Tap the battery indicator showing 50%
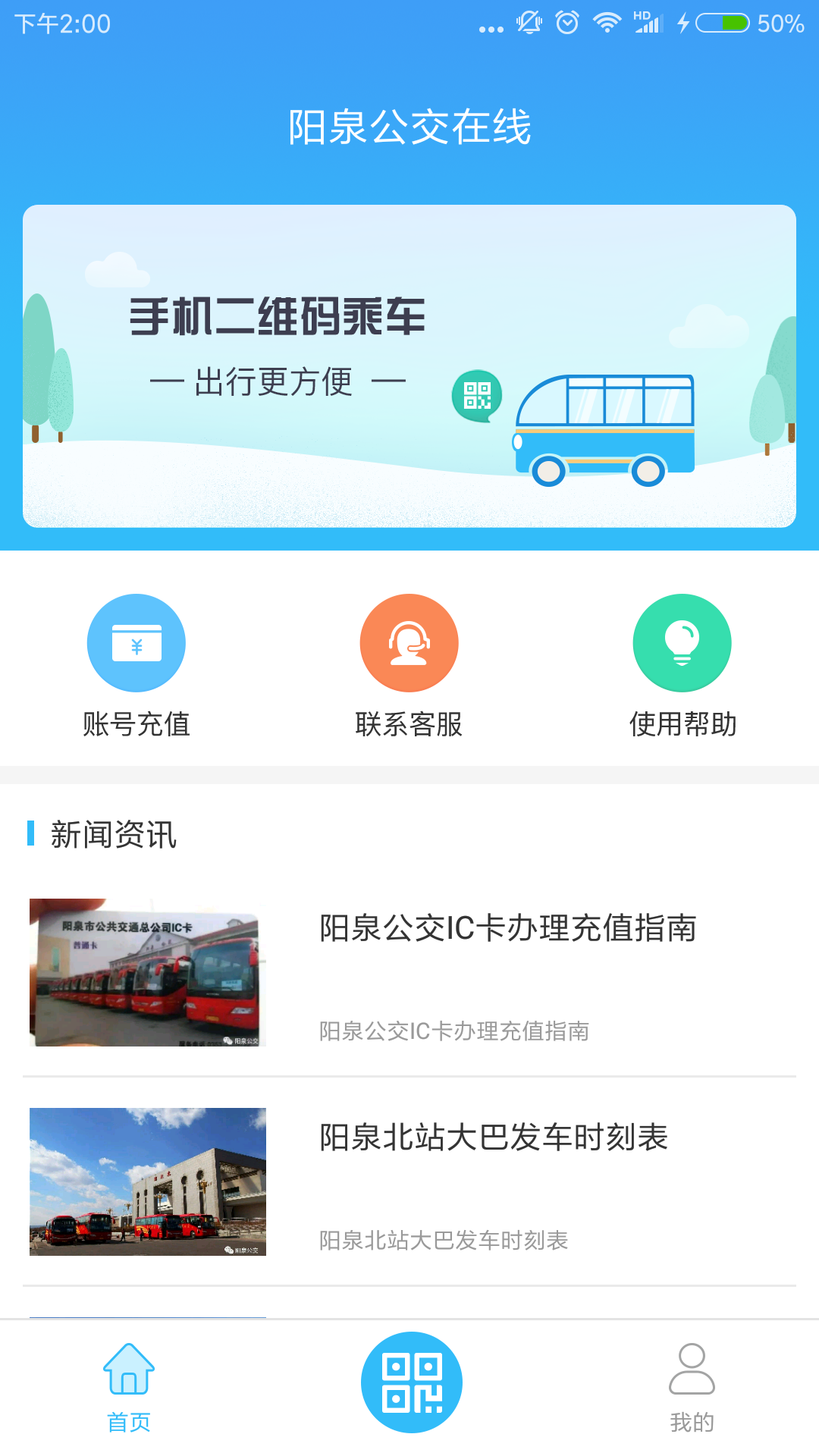 (724, 21)
